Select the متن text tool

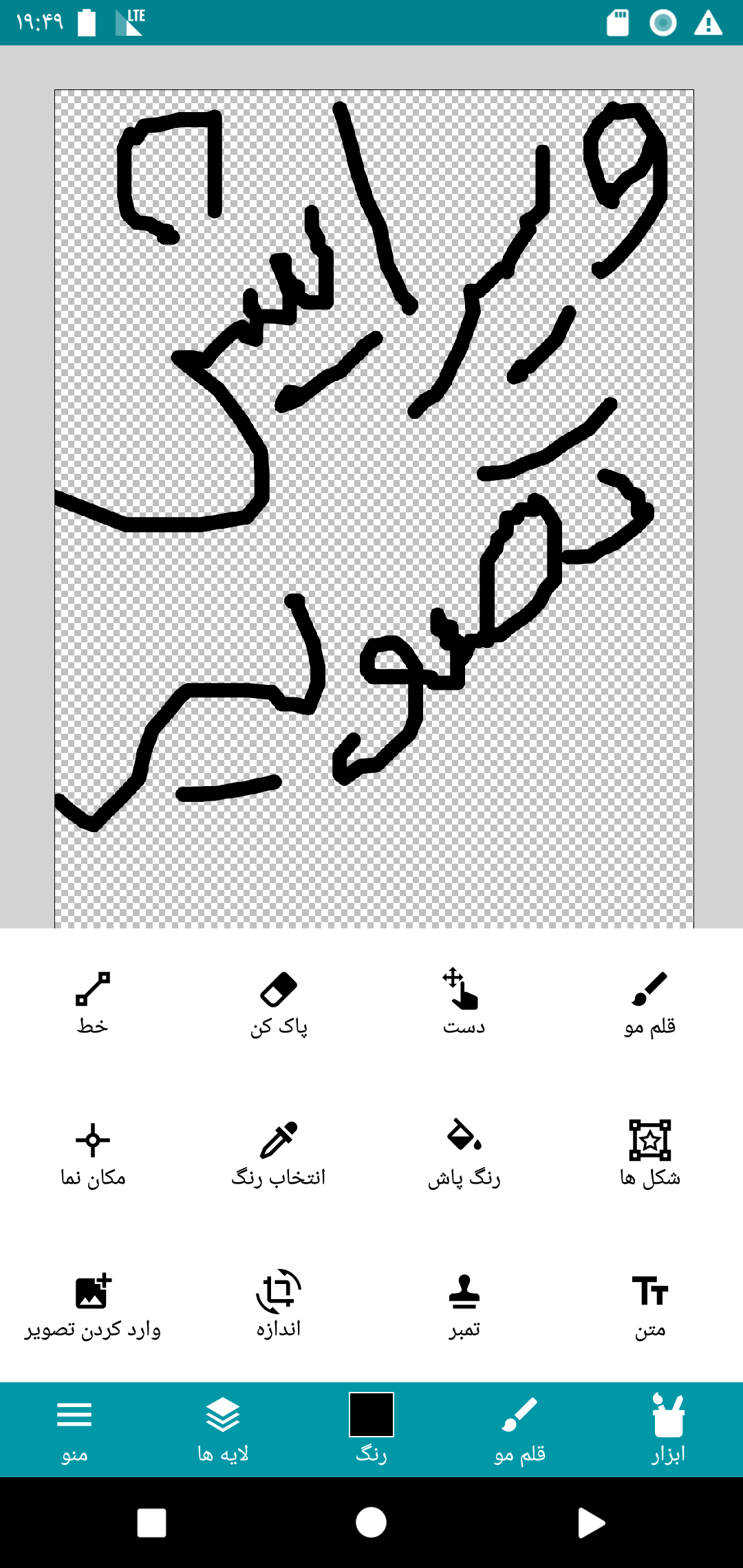coord(650,1305)
